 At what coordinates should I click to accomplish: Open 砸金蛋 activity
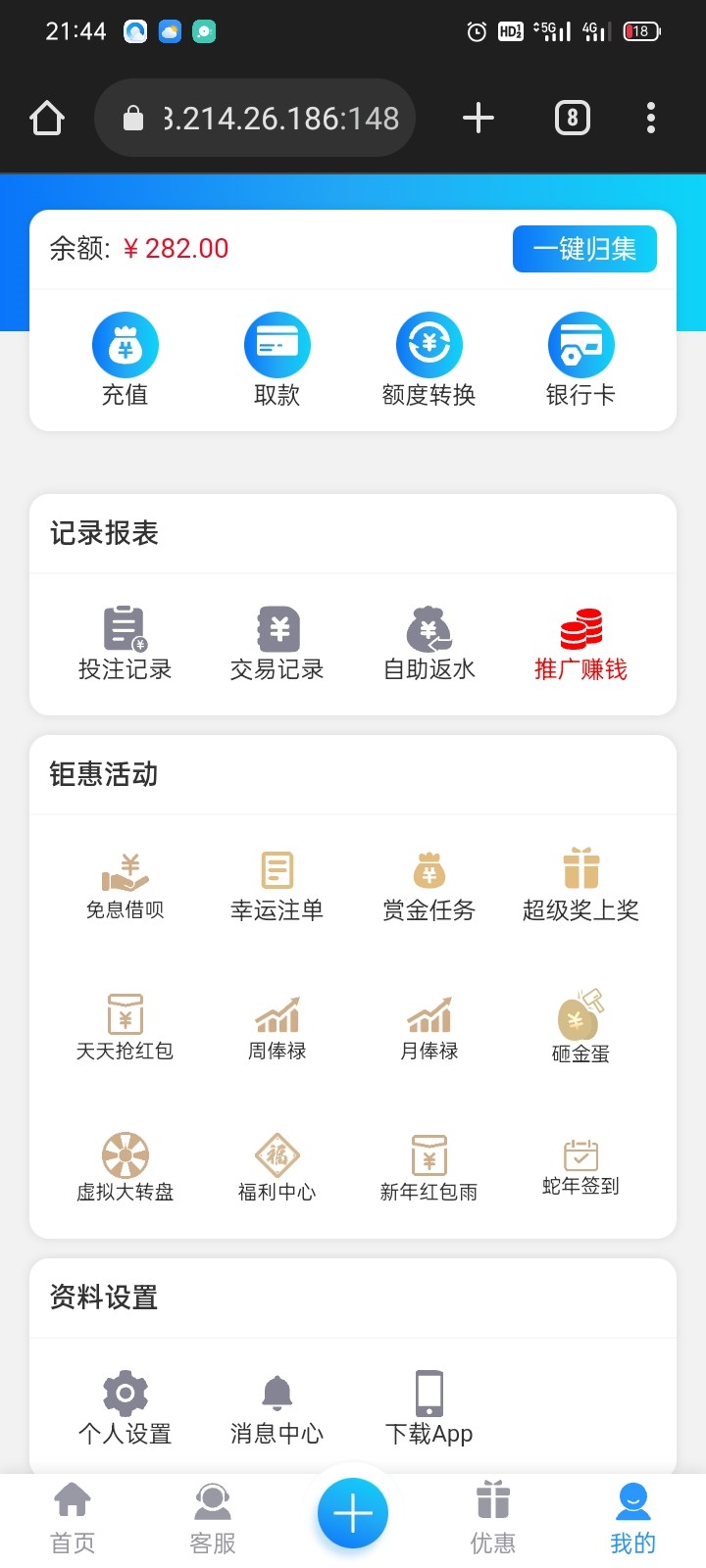580,1026
